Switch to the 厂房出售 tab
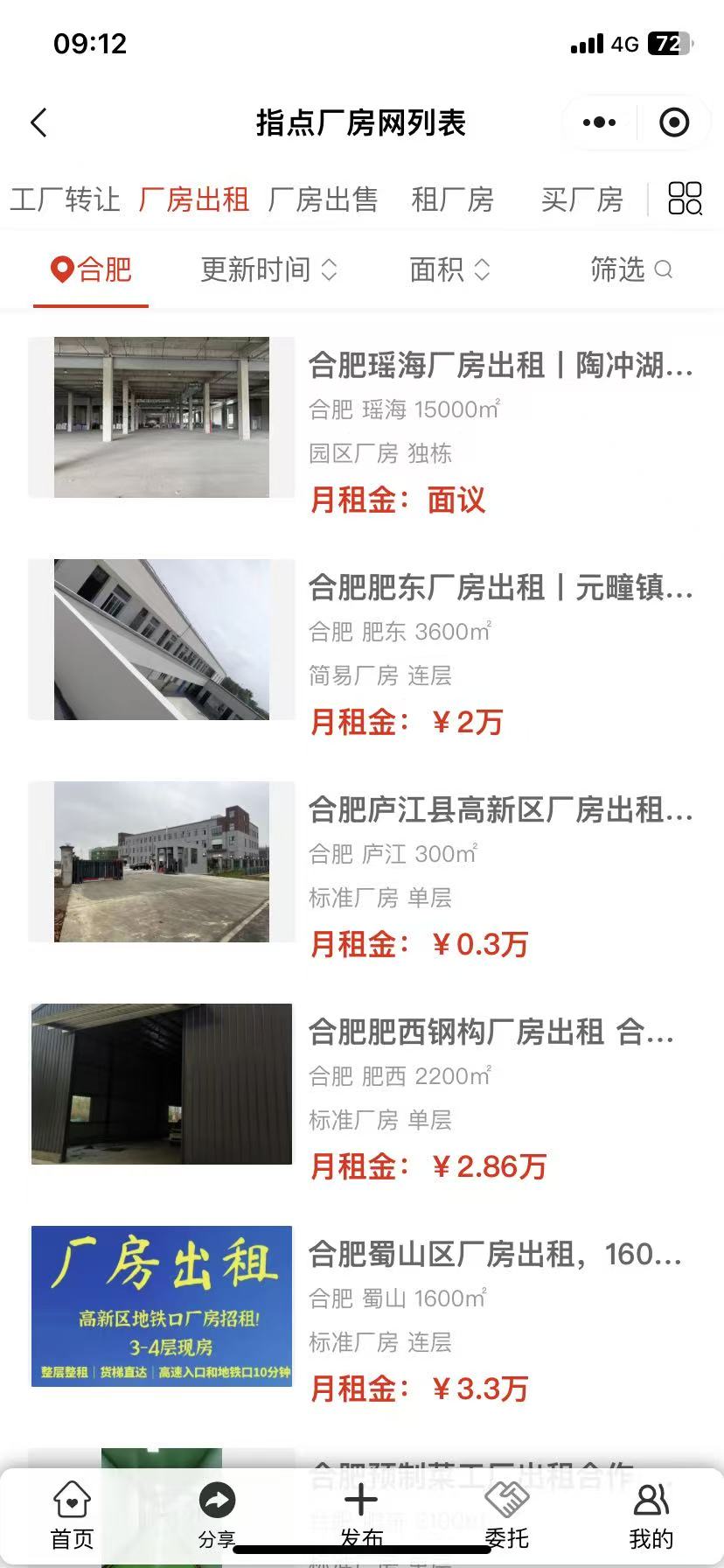This screenshot has height=1568, width=724. (323, 199)
